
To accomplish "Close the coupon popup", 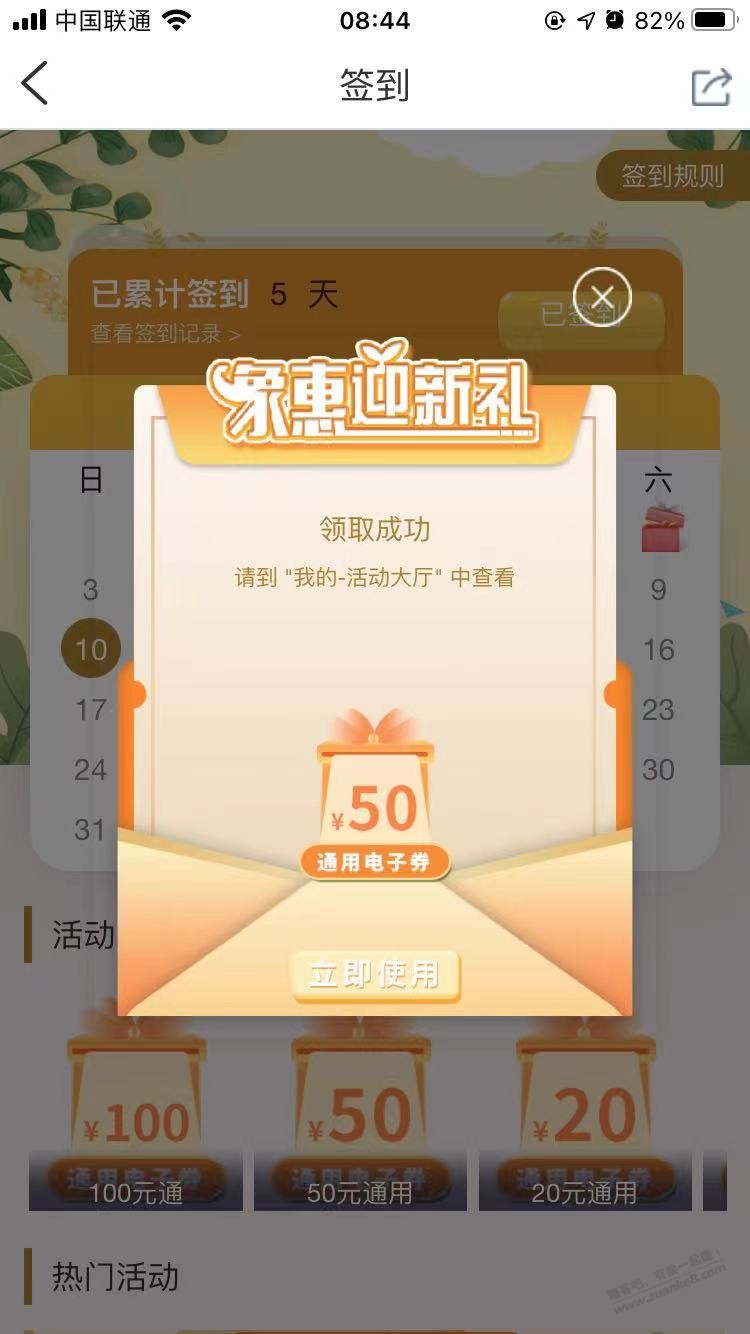I will click(602, 297).
